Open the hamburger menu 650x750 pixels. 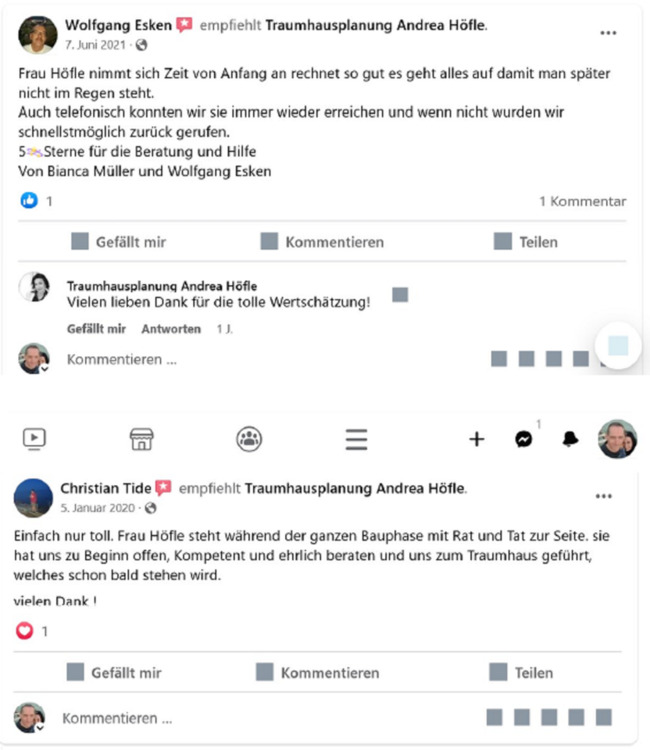[356, 438]
